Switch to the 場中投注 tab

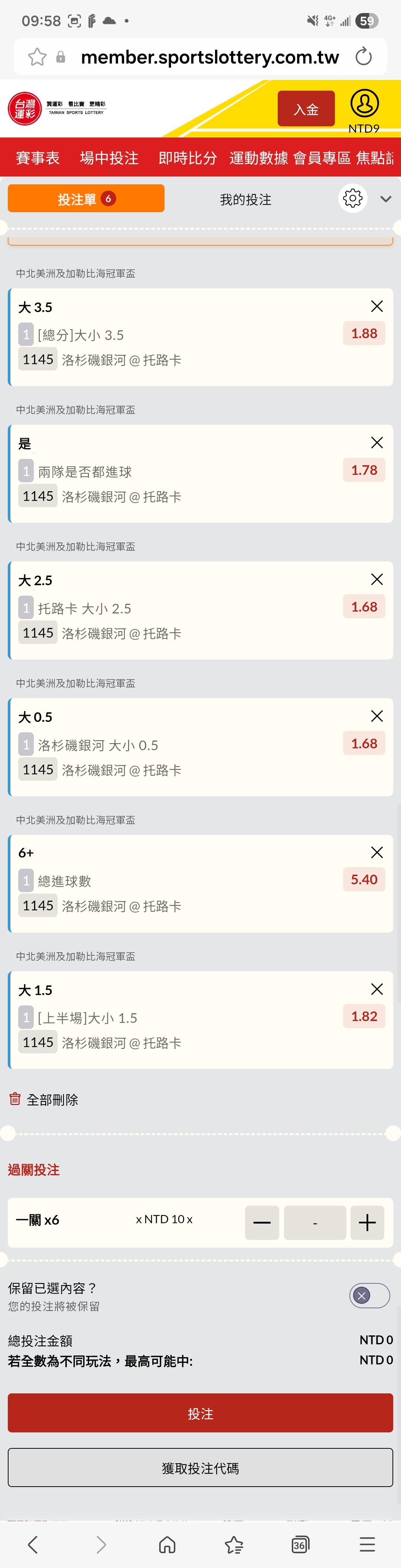click(109, 158)
